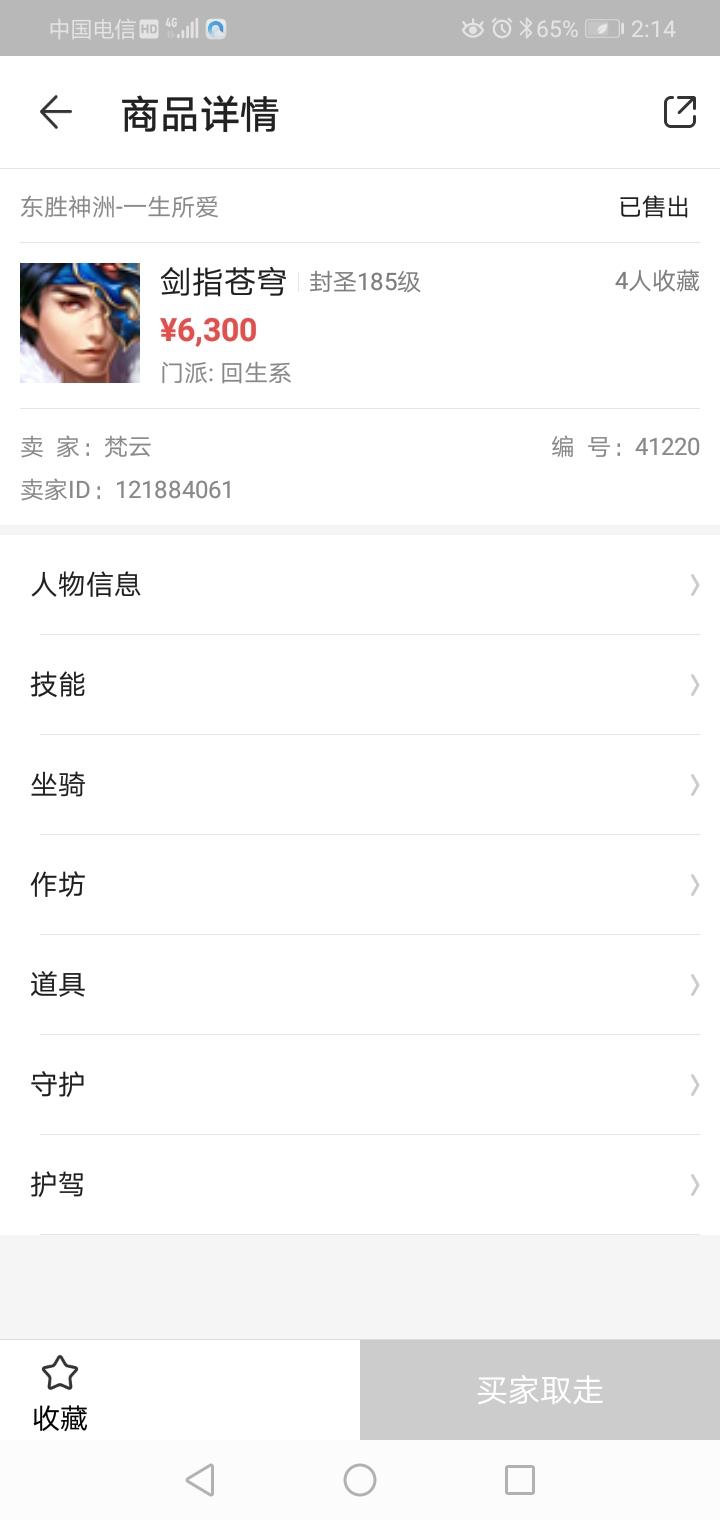Tap the 买家取走 button
This screenshot has width=720, height=1520.
[540, 1390]
